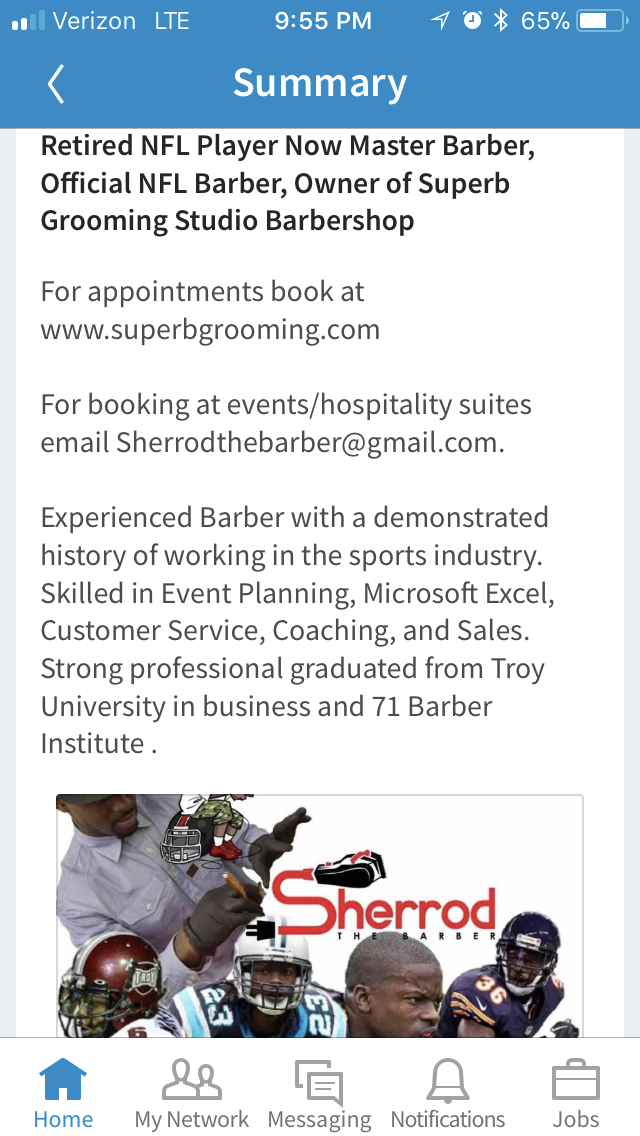Open the My Network tab
Screen dimensions: 640x1136
(x=191, y=1095)
